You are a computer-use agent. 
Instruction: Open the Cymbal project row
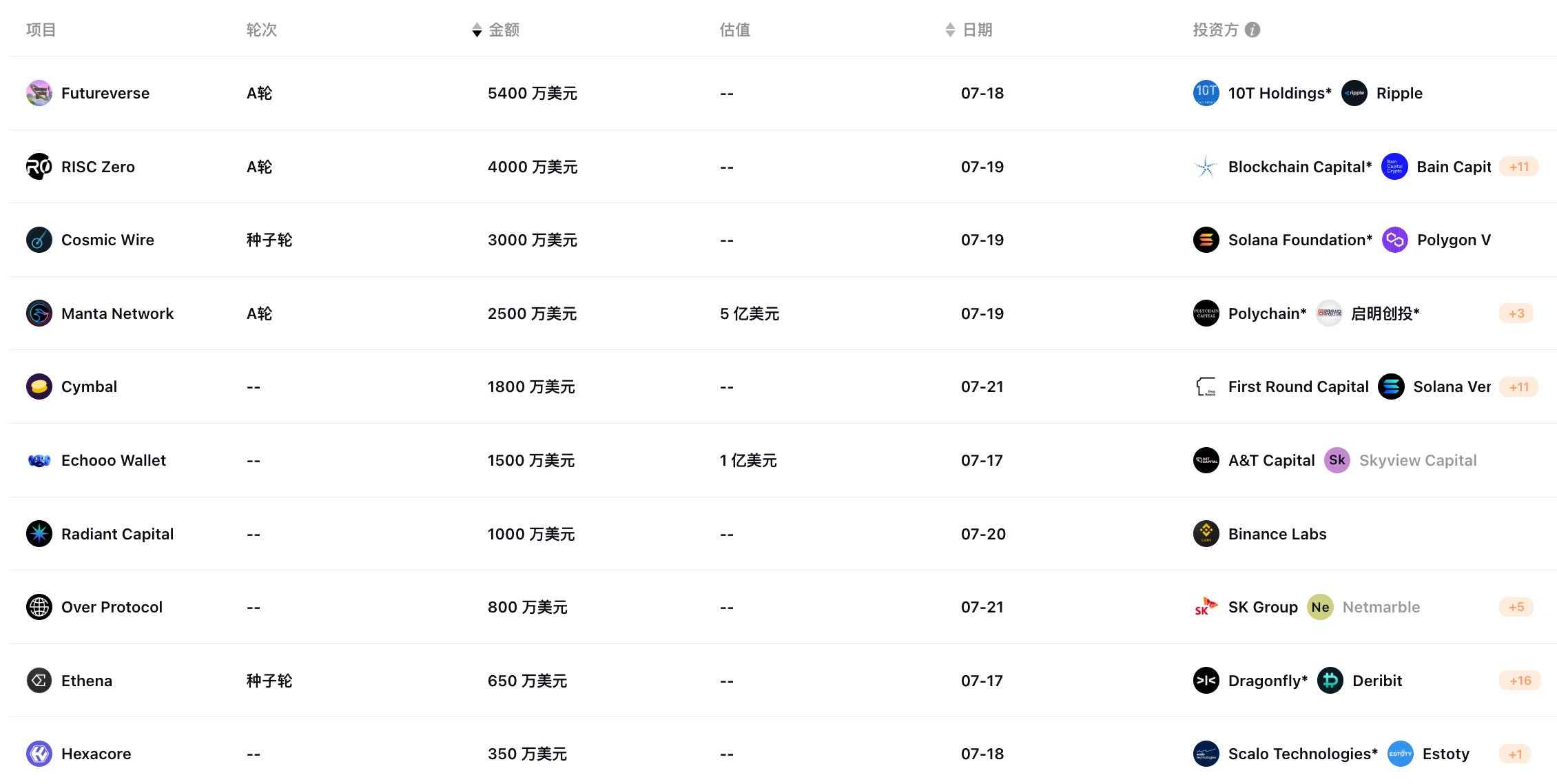click(782, 386)
